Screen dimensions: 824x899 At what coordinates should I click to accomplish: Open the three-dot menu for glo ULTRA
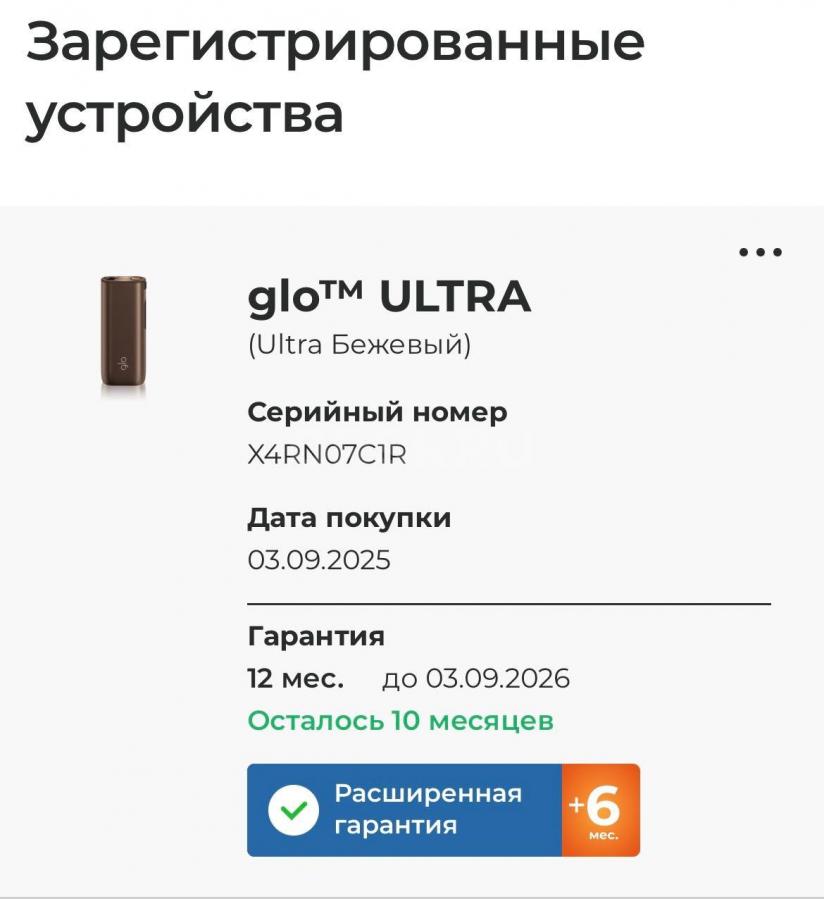[x=760, y=253]
